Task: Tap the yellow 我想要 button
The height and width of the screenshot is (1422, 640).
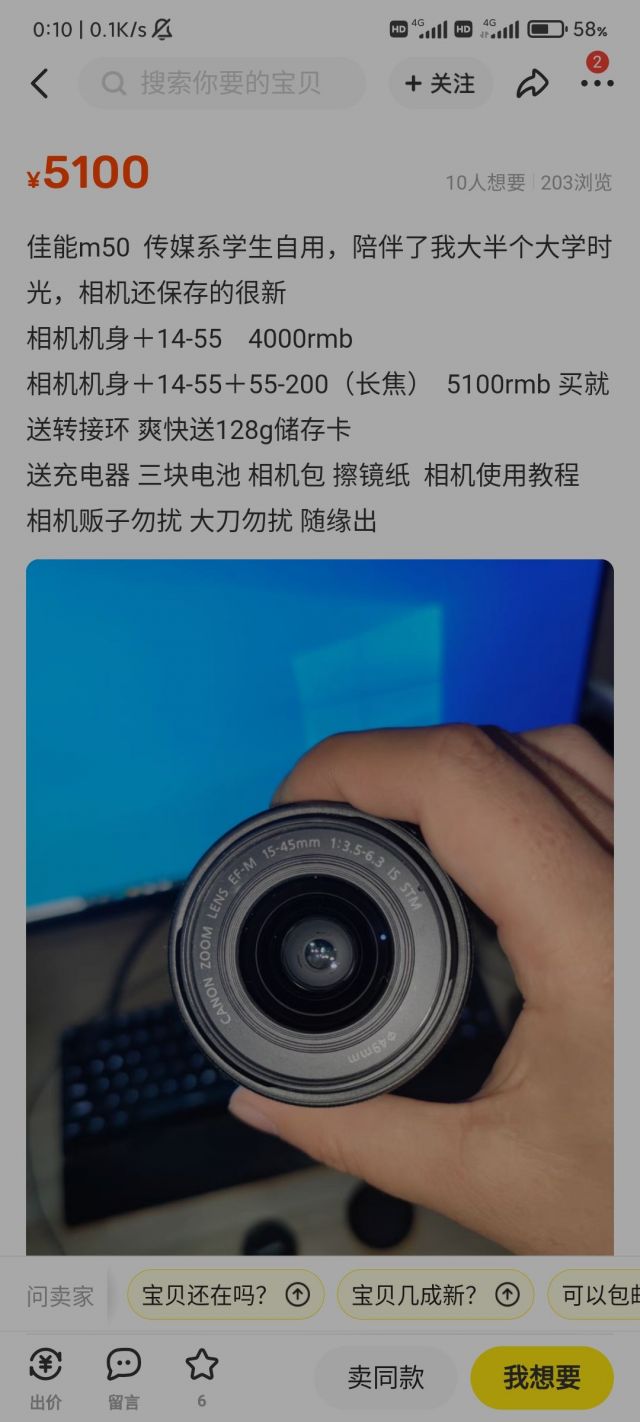Action: click(542, 1378)
